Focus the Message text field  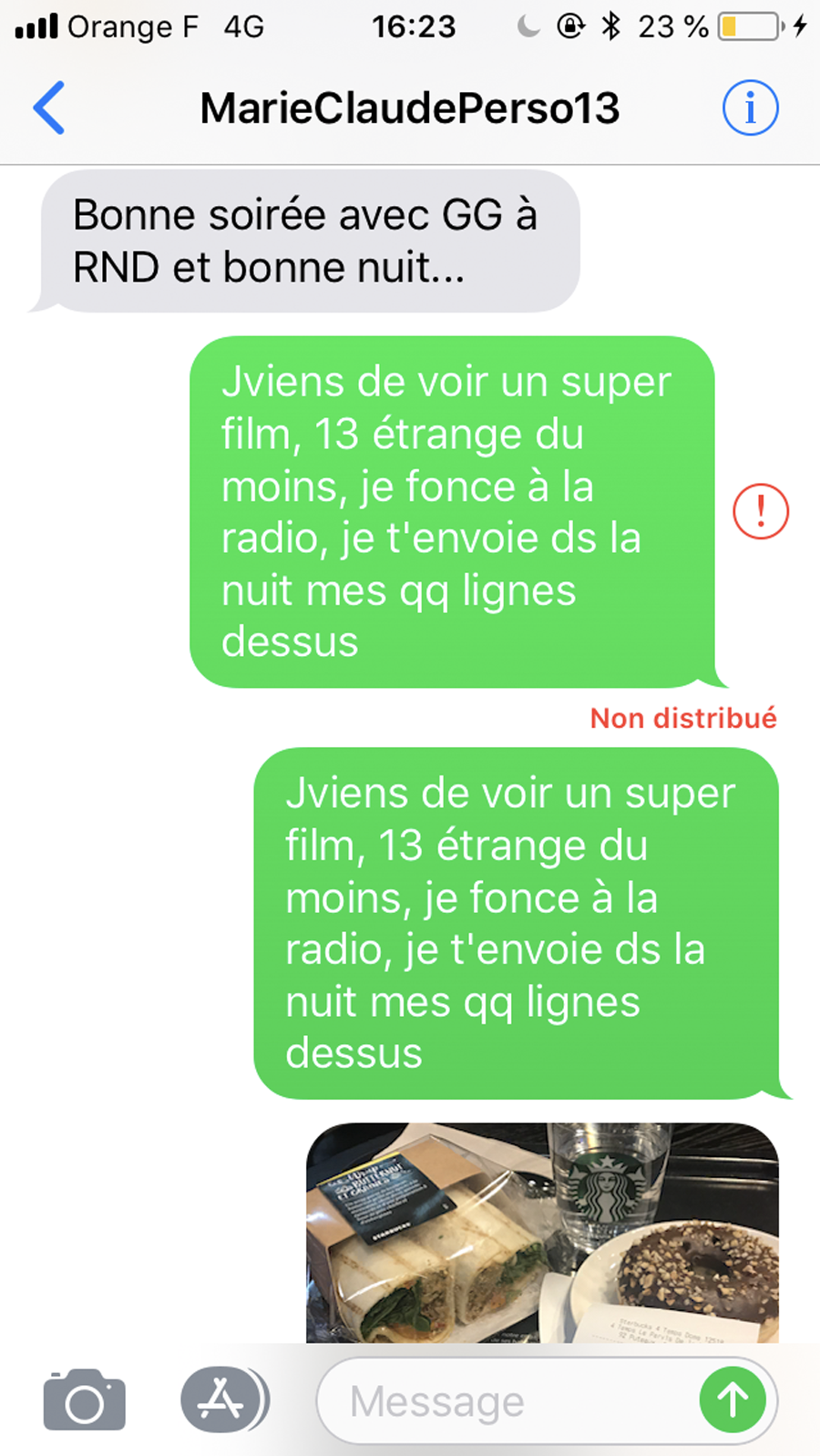pyautogui.click(x=506, y=1400)
